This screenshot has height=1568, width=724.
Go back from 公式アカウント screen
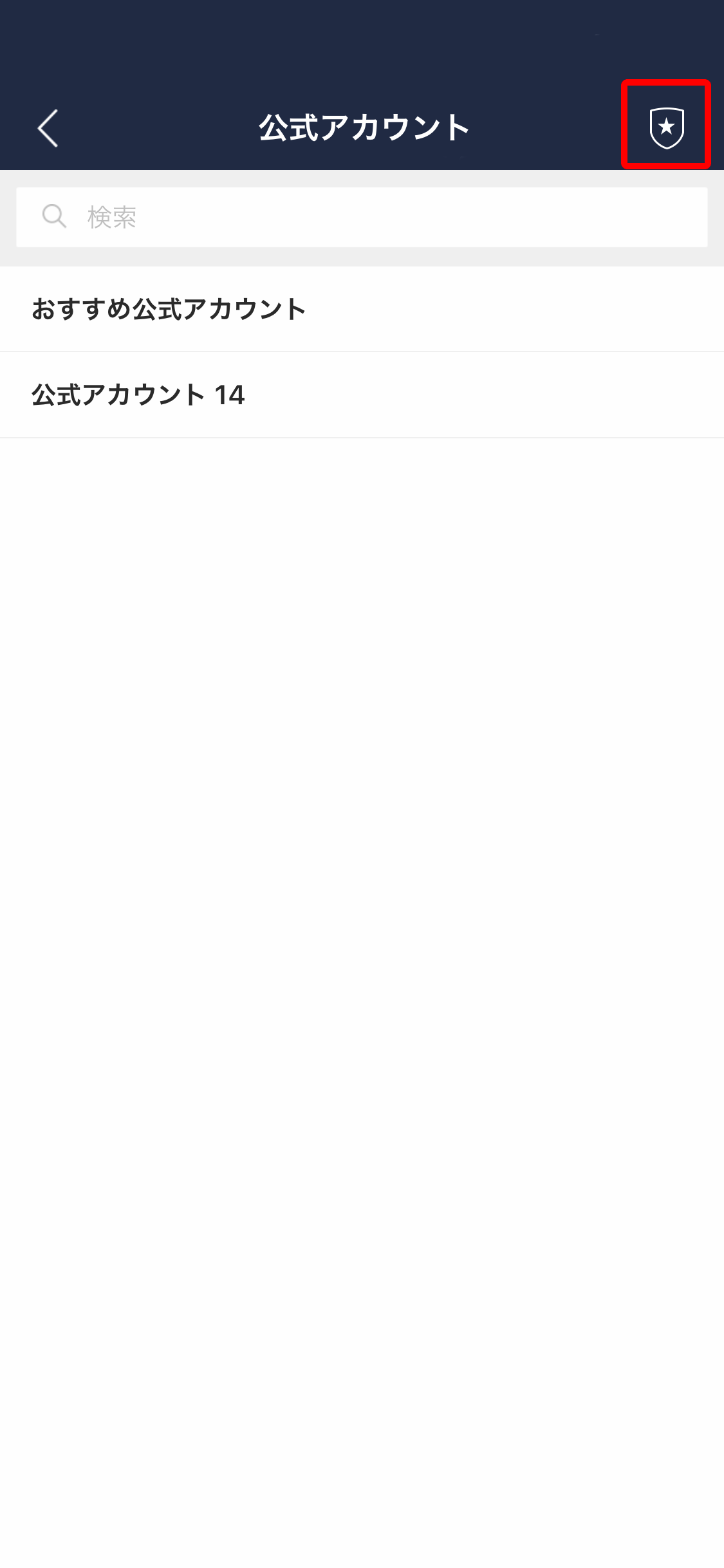click(x=48, y=128)
